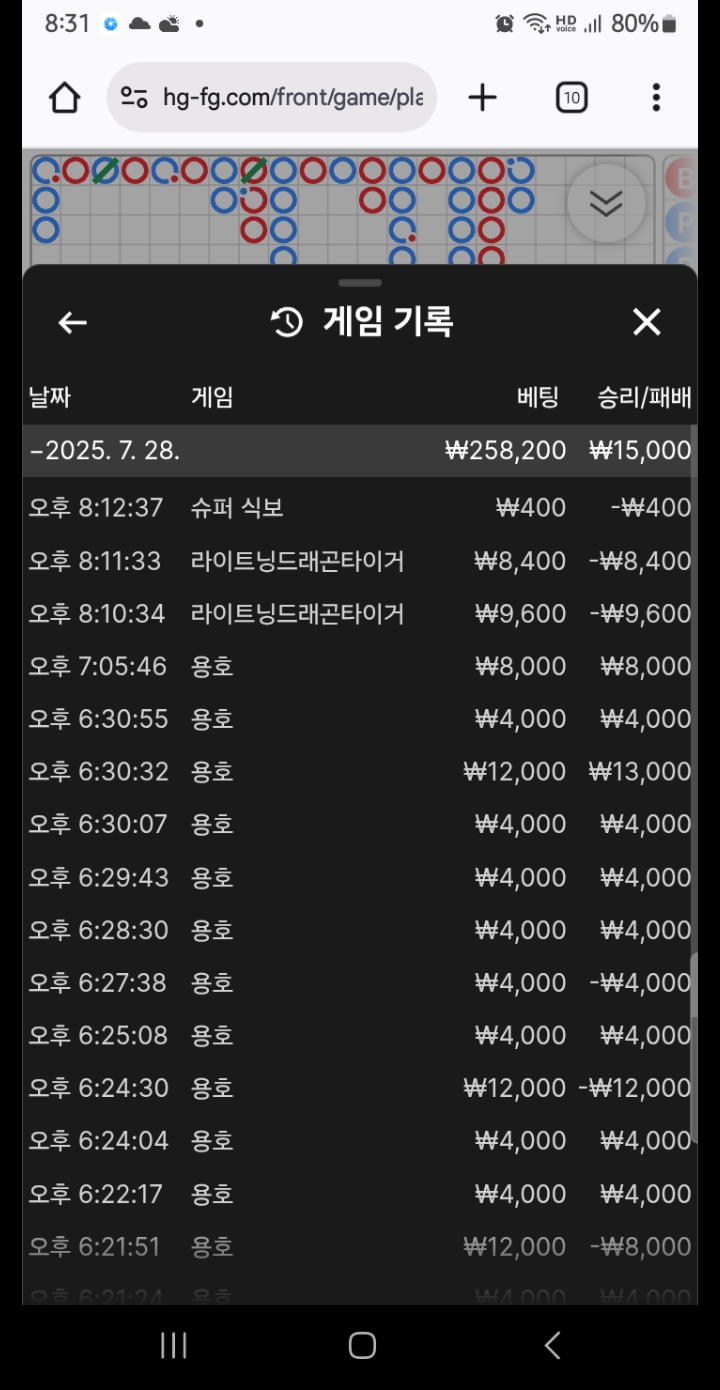The image size is (720, 1390).
Task: Open the 용호 record at 6:22:17
Action: [360, 1194]
